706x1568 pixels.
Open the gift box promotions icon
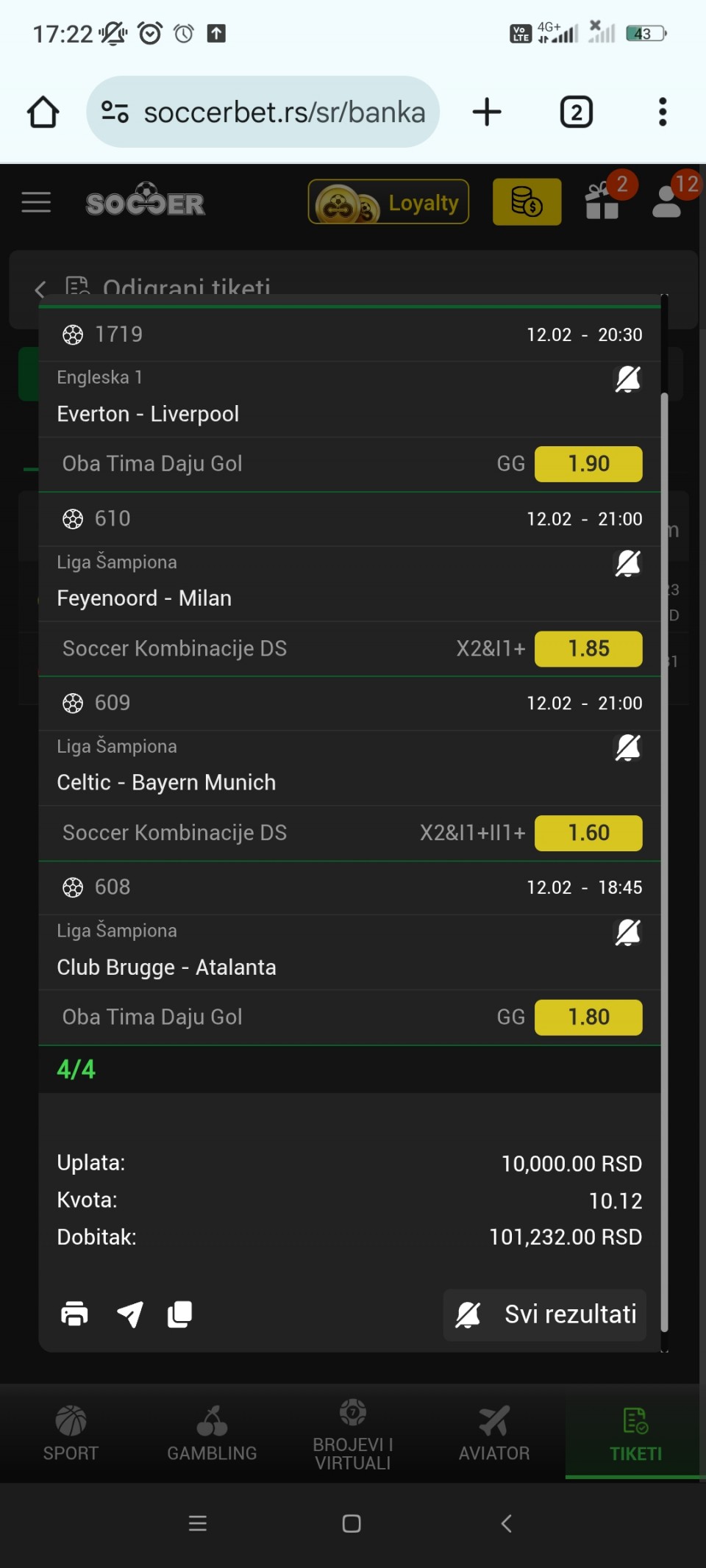coord(602,201)
